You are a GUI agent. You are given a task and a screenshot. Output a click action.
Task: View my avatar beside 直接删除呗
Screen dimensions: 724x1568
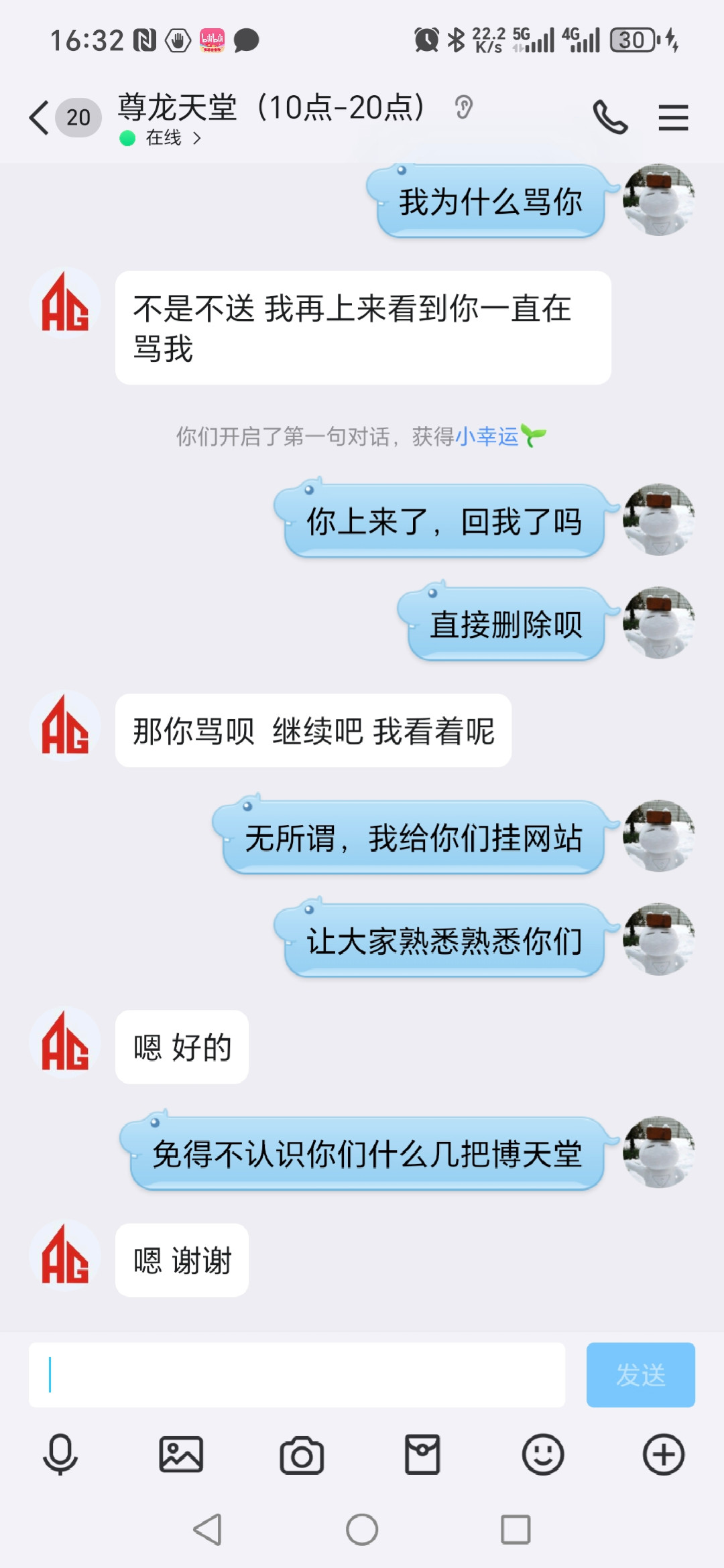click(x=658, y=623)
